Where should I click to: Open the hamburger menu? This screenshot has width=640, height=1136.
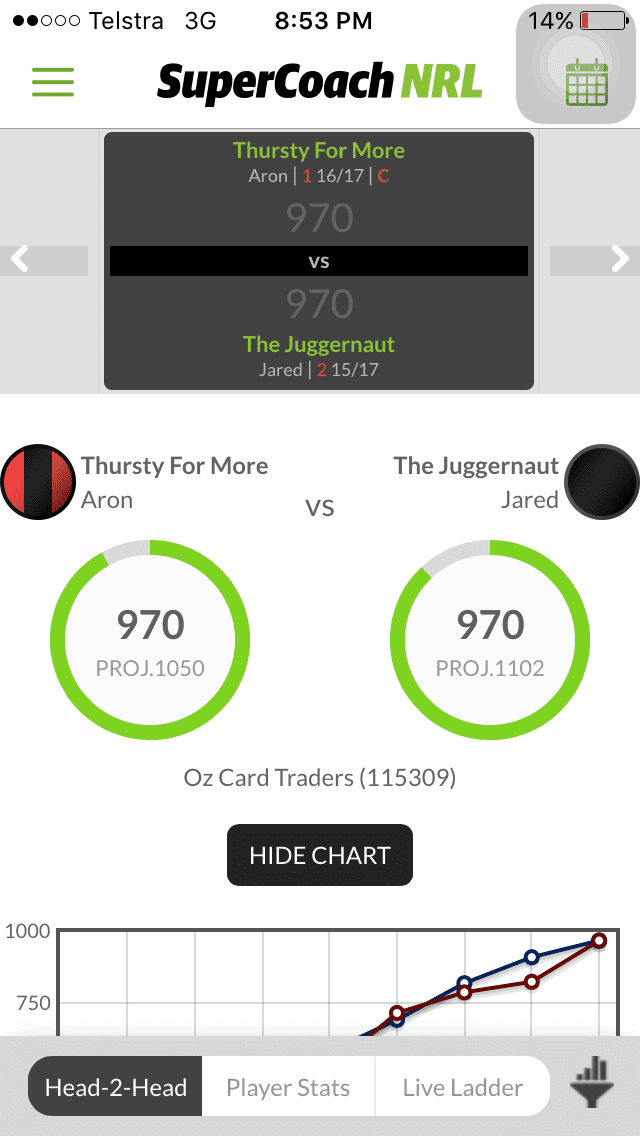point(53,82)
